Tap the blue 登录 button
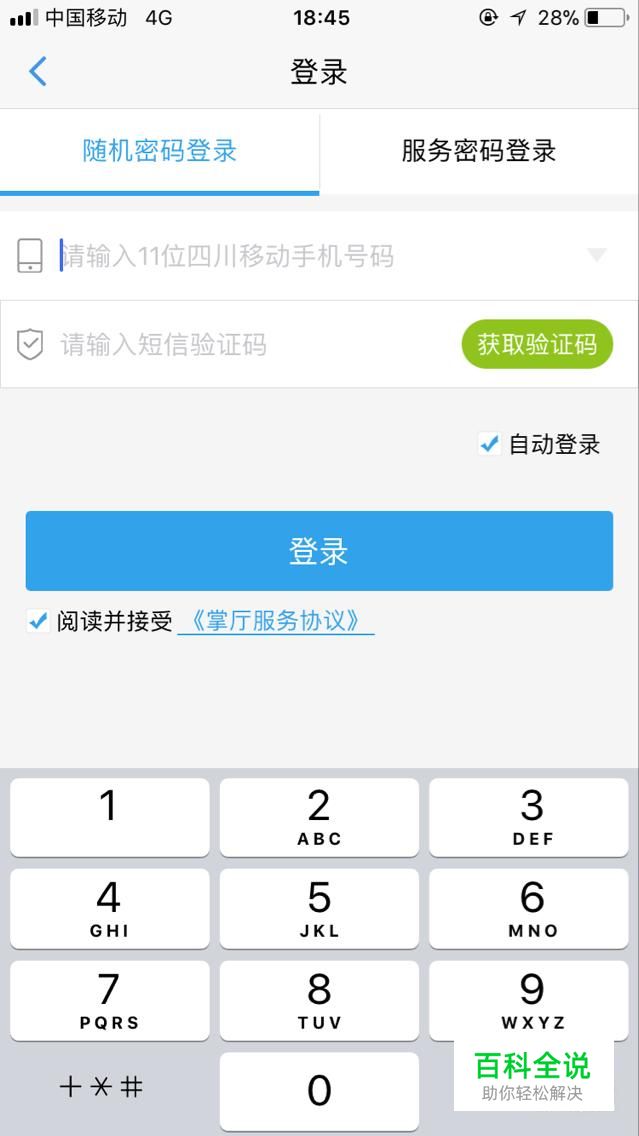 [x=320, y=551]
